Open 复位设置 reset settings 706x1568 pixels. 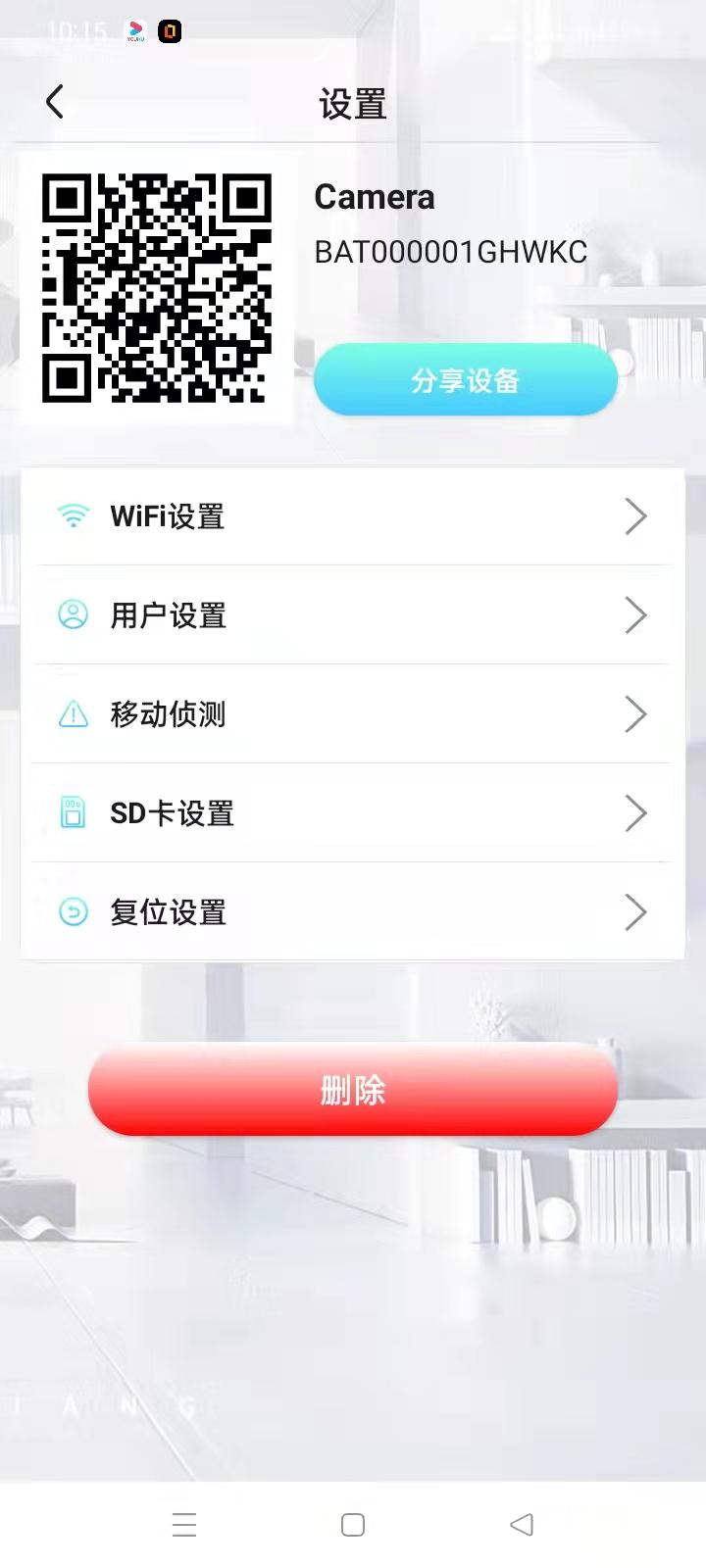click(x=352, y=912)
